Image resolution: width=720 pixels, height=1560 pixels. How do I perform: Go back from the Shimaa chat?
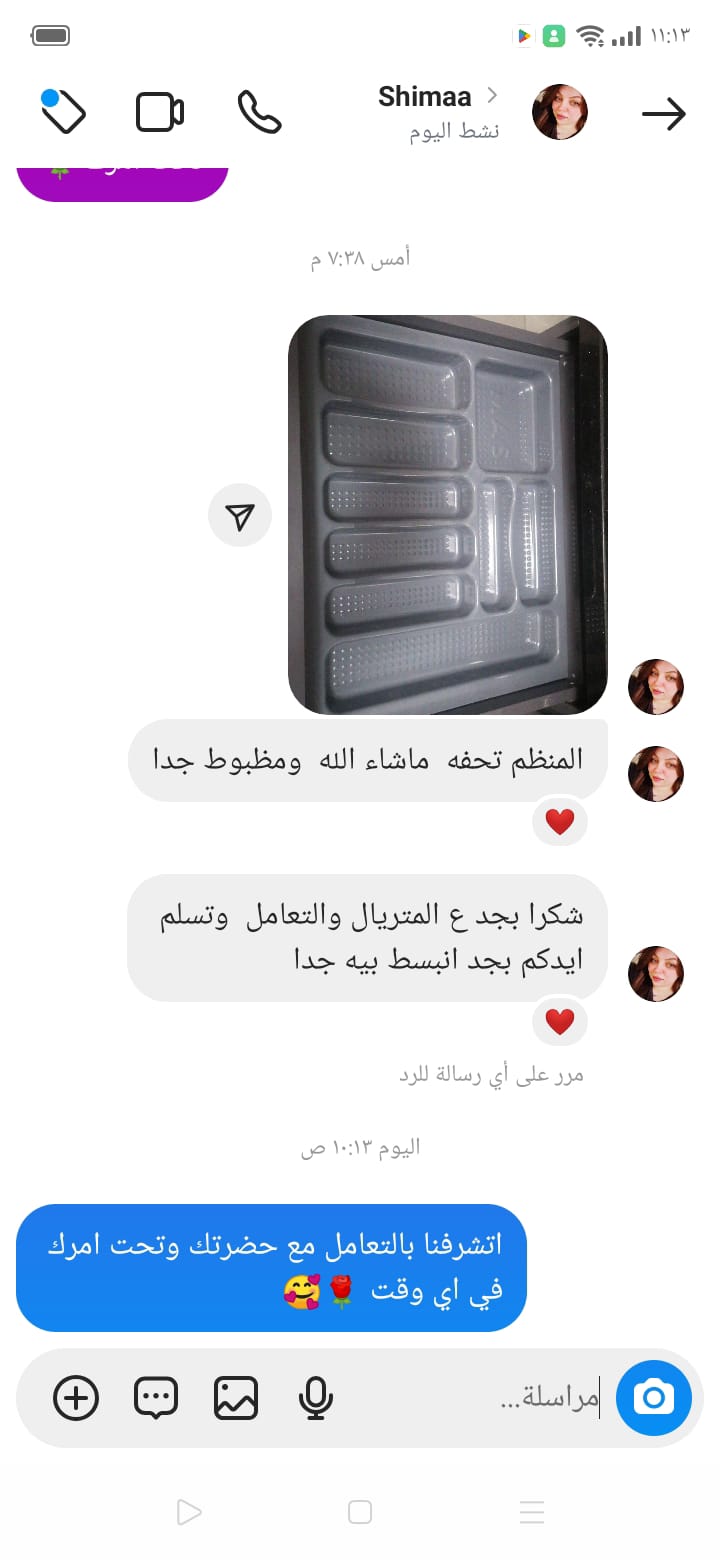pyautogui.click(x=663, y=114)
